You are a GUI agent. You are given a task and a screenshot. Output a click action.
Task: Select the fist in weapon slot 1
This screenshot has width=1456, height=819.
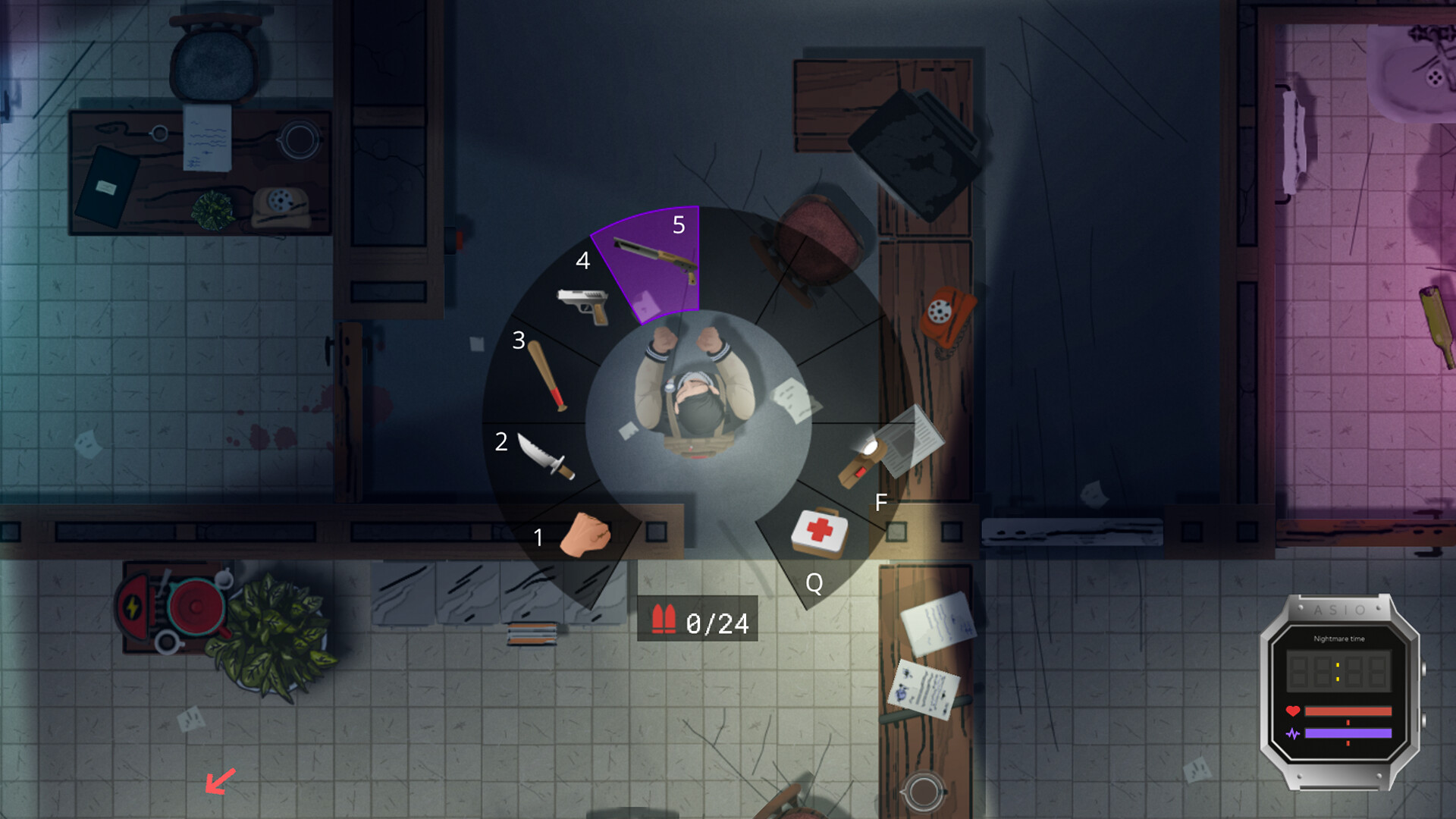coord(585,535)
